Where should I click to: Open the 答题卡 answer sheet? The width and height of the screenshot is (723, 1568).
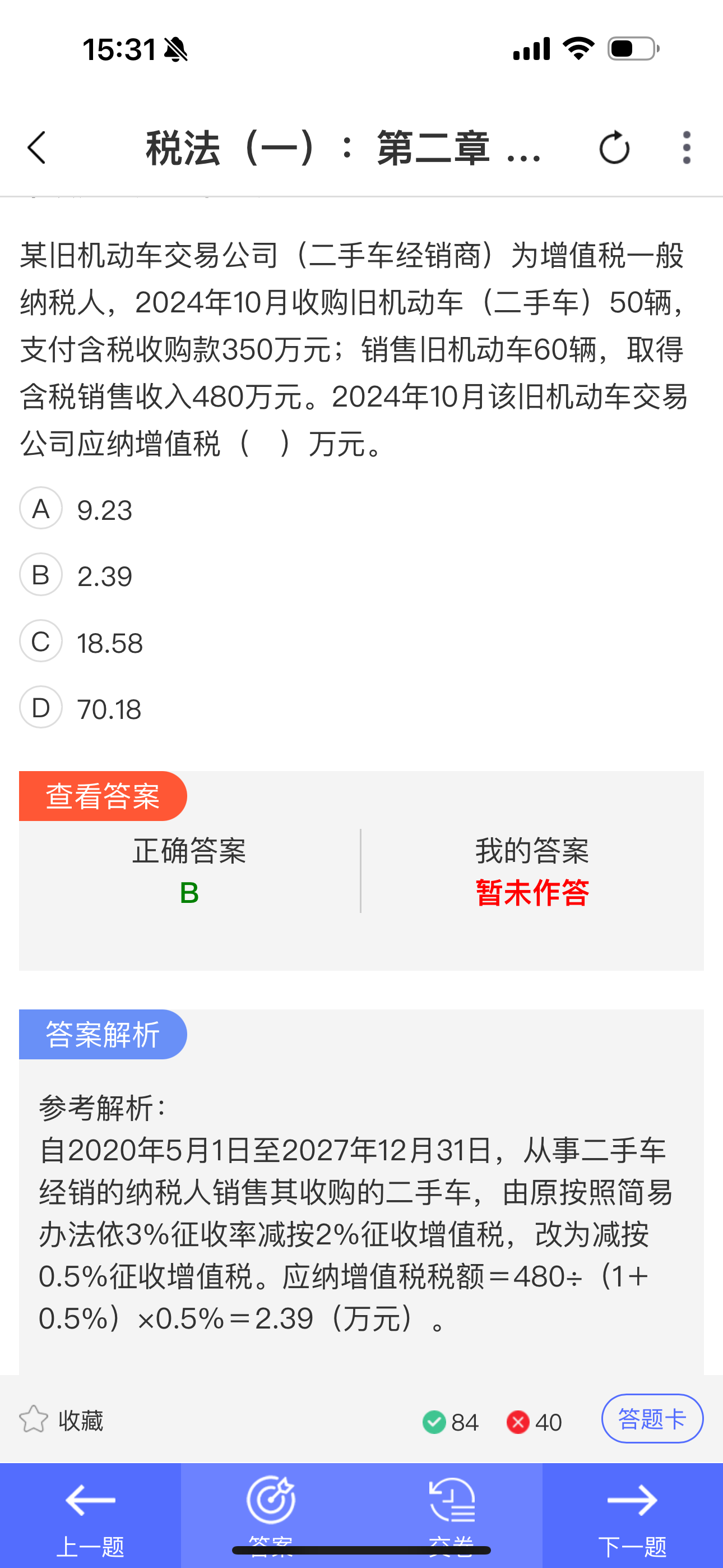tap(652, 1419)
